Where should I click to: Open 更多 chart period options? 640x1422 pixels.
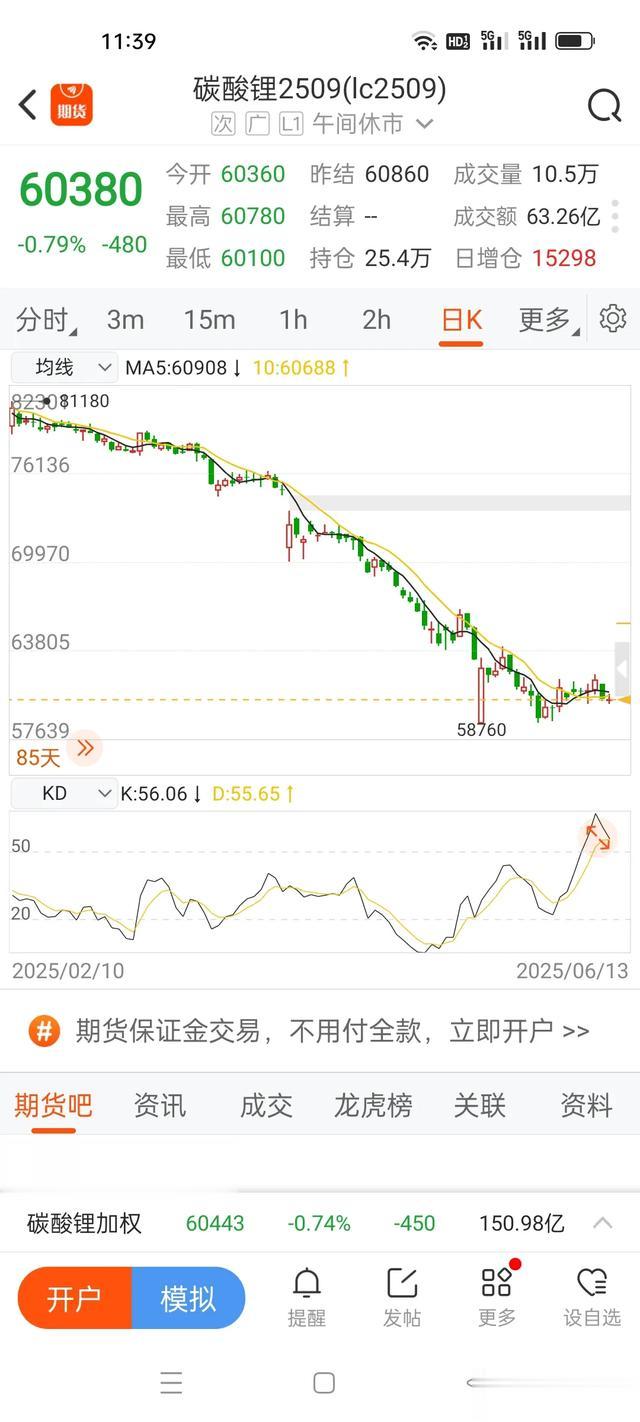pos(546,319)
